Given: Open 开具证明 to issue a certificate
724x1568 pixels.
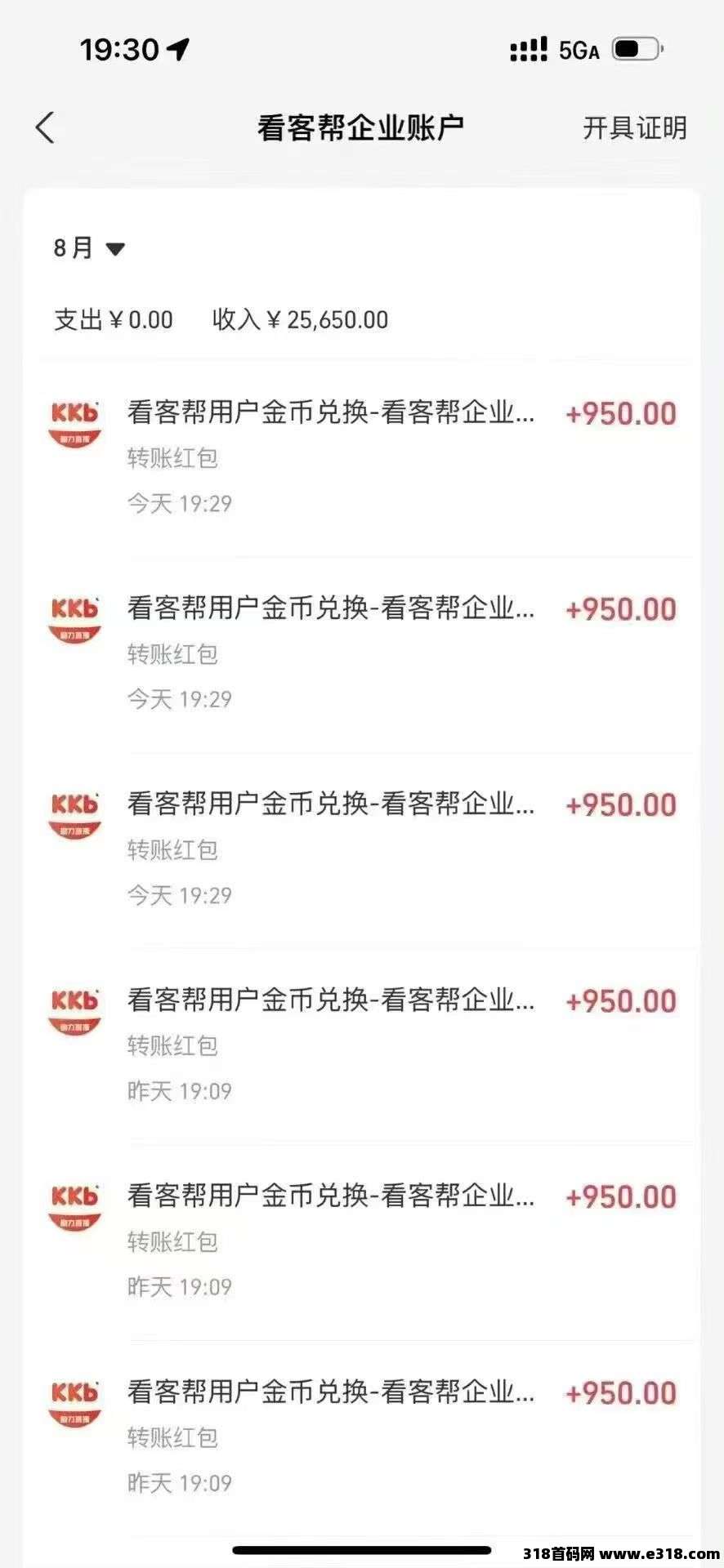Looking at the screenshot, I should (634, 128).
